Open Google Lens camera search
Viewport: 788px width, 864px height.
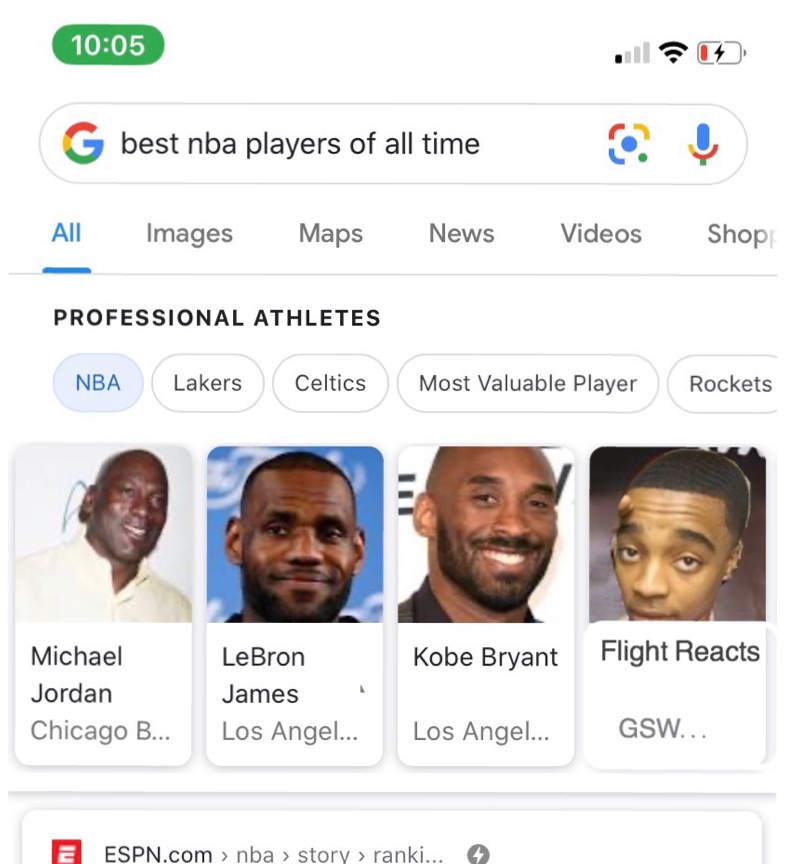pyautogui.click(x=629, y=144)
